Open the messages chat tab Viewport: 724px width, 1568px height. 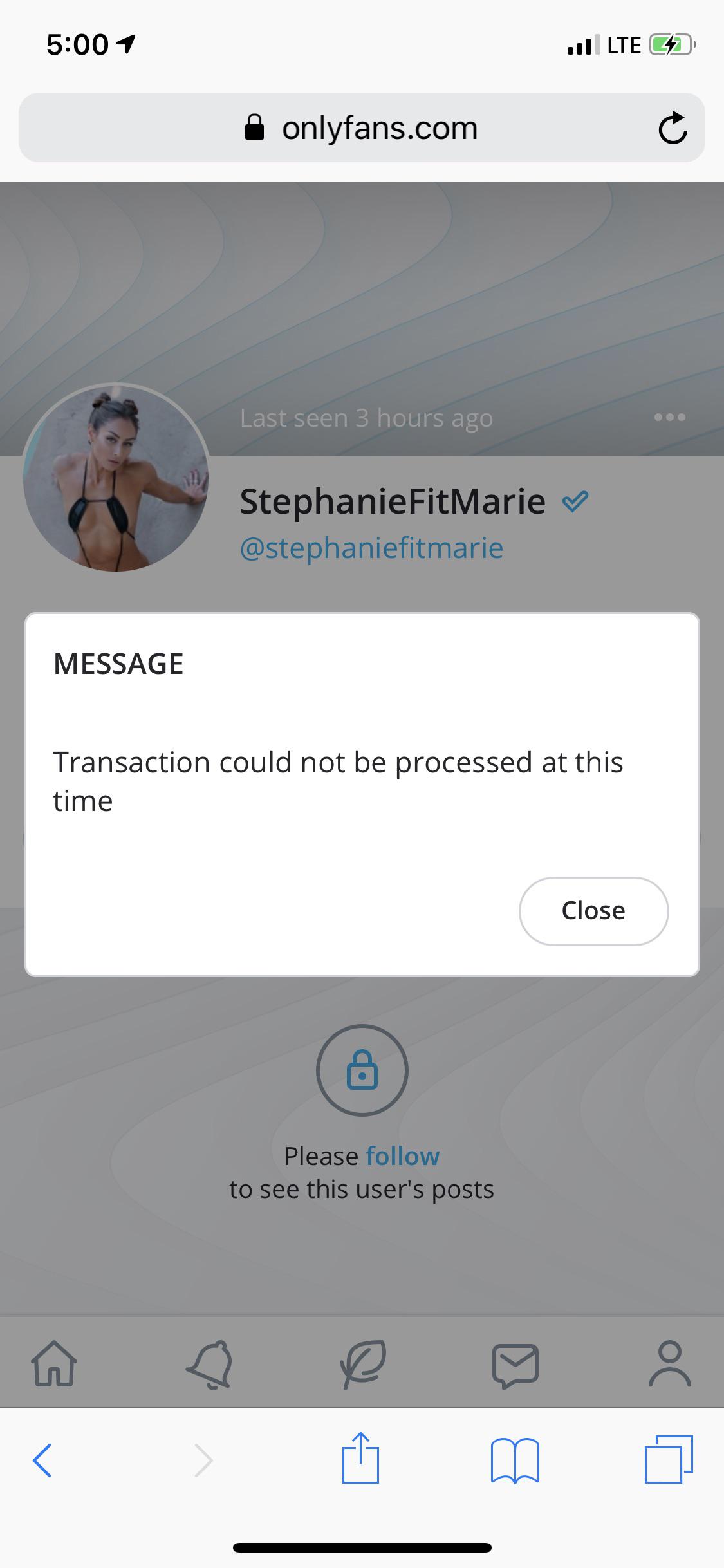(515, 1363)
